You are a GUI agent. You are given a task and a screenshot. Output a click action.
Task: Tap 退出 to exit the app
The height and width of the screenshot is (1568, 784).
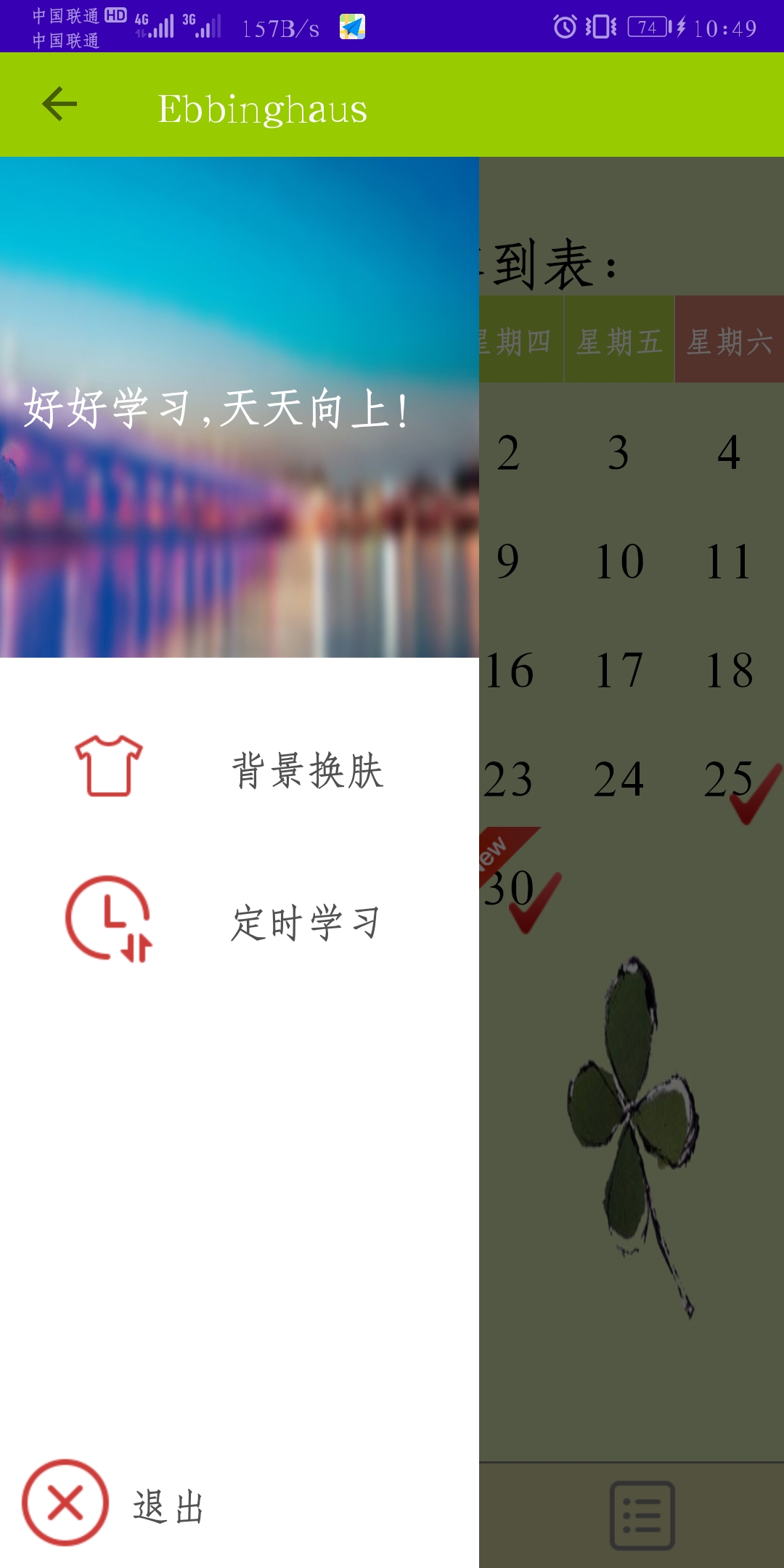[116, 1504]
